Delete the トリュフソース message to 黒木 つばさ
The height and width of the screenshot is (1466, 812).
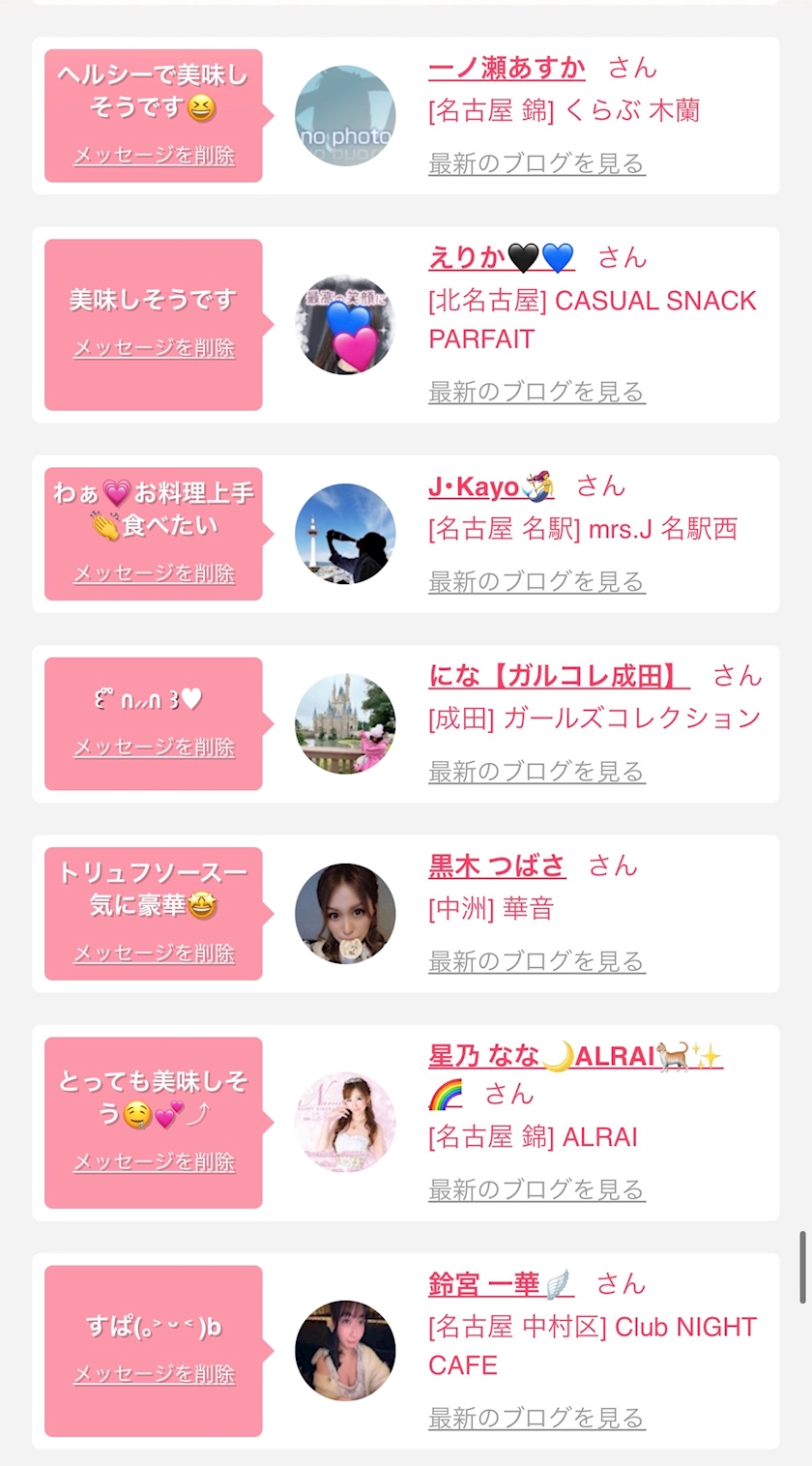click(x=154, y=953)
